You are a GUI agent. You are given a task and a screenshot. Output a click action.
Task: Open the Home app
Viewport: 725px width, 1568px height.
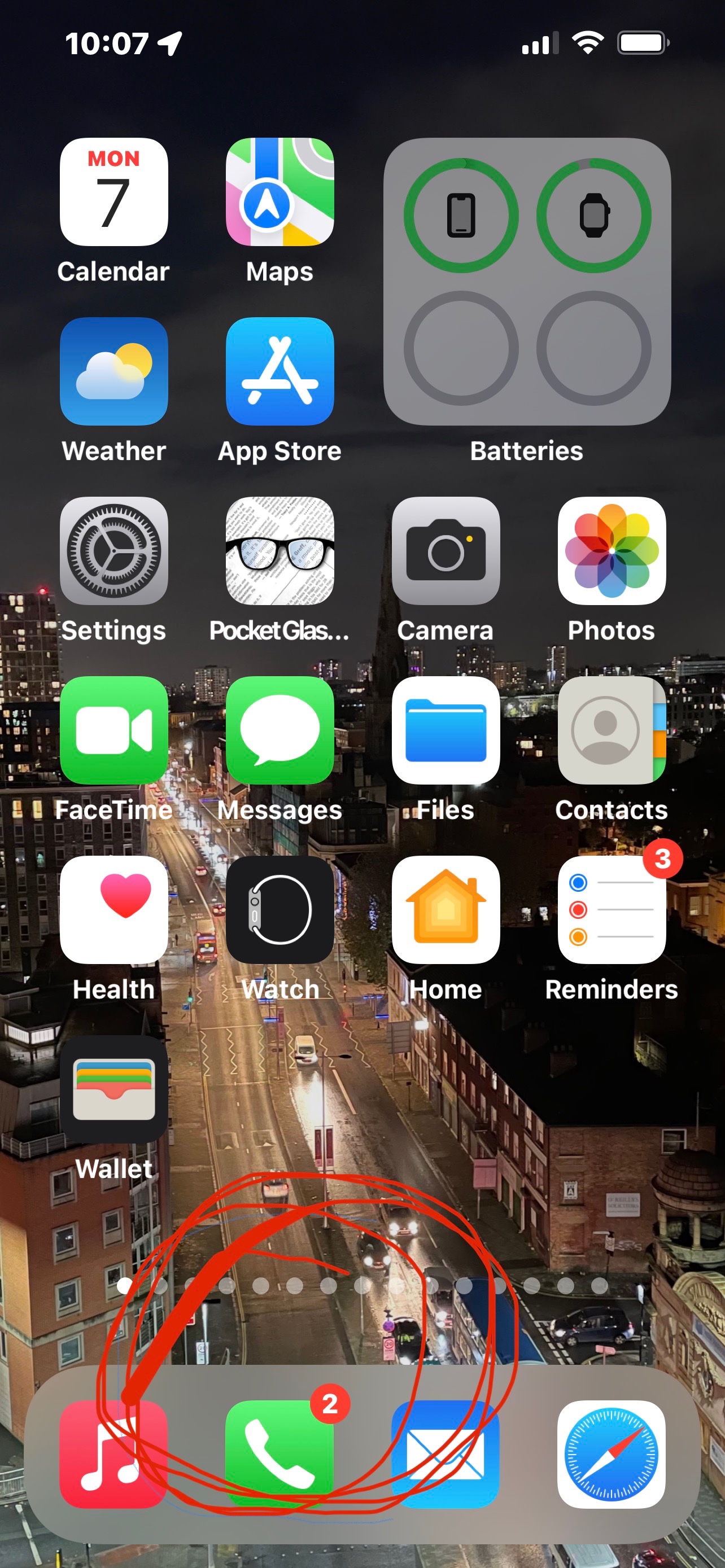pos(446,910)
